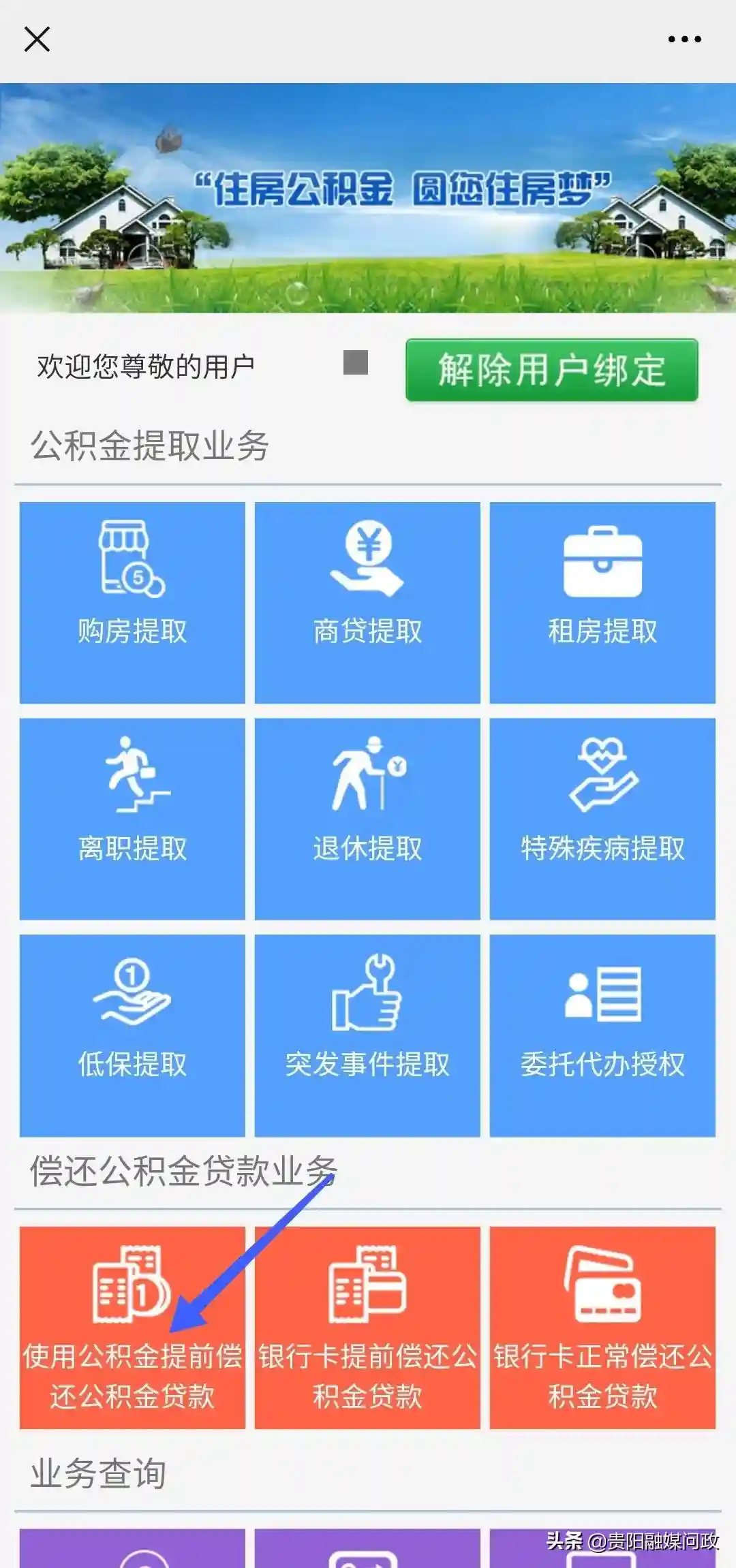Open 租房提取 withdrawal

[602, 602]
